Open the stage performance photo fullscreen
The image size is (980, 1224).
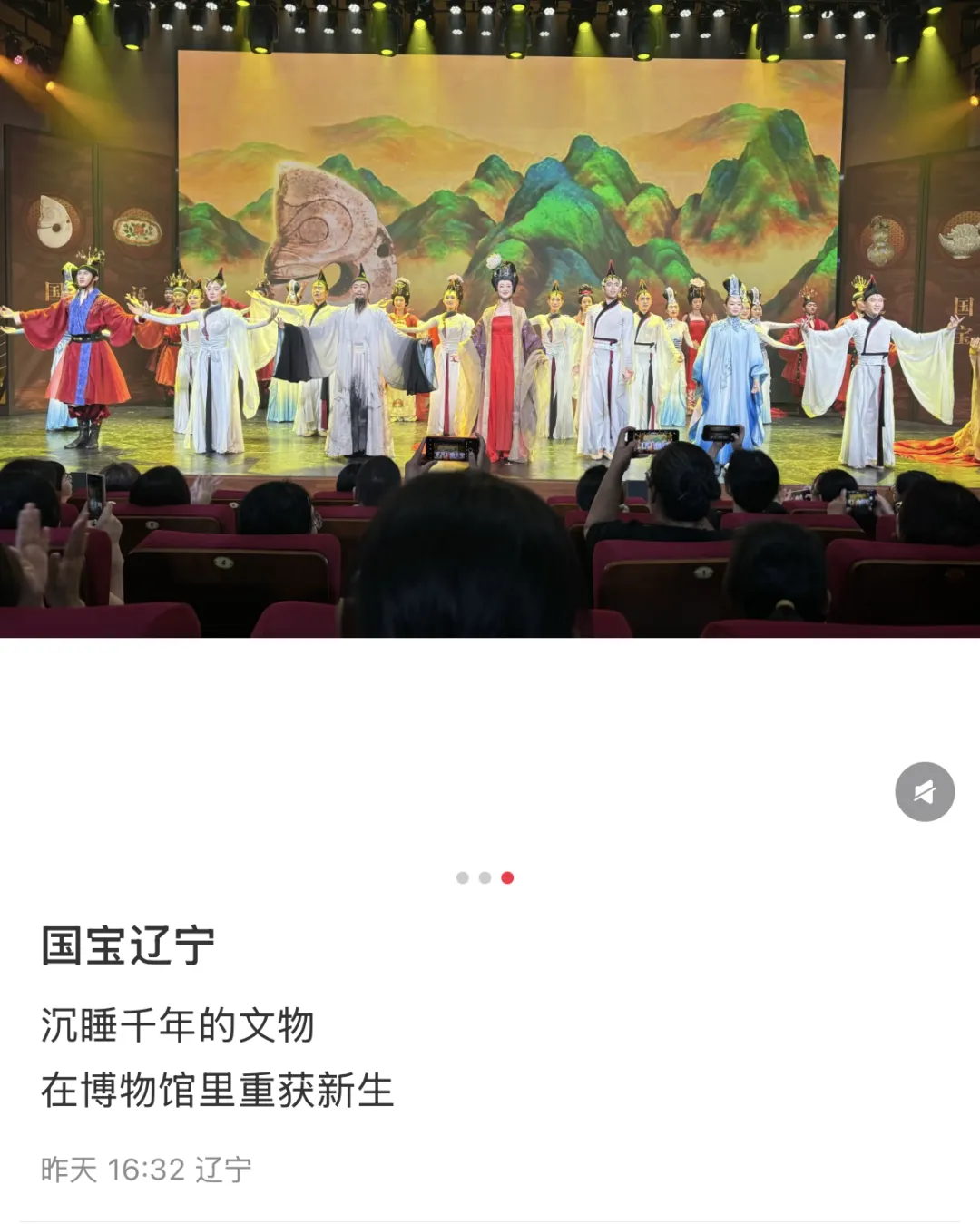point(490,318)
